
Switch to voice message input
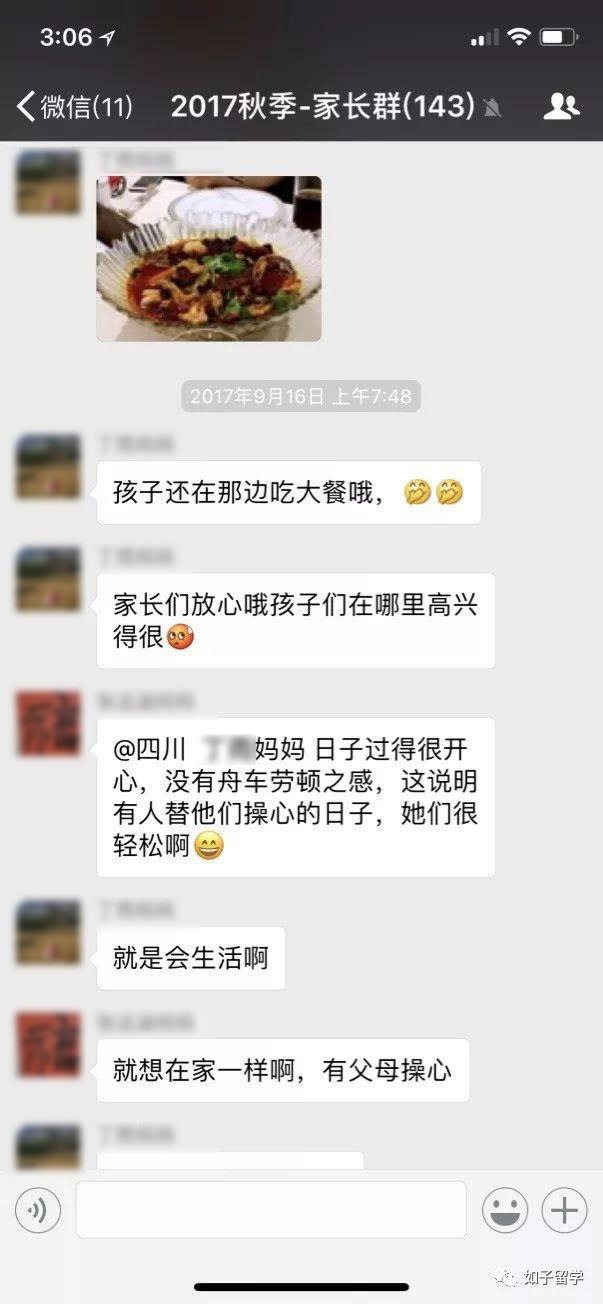[x=38, y=1211]
